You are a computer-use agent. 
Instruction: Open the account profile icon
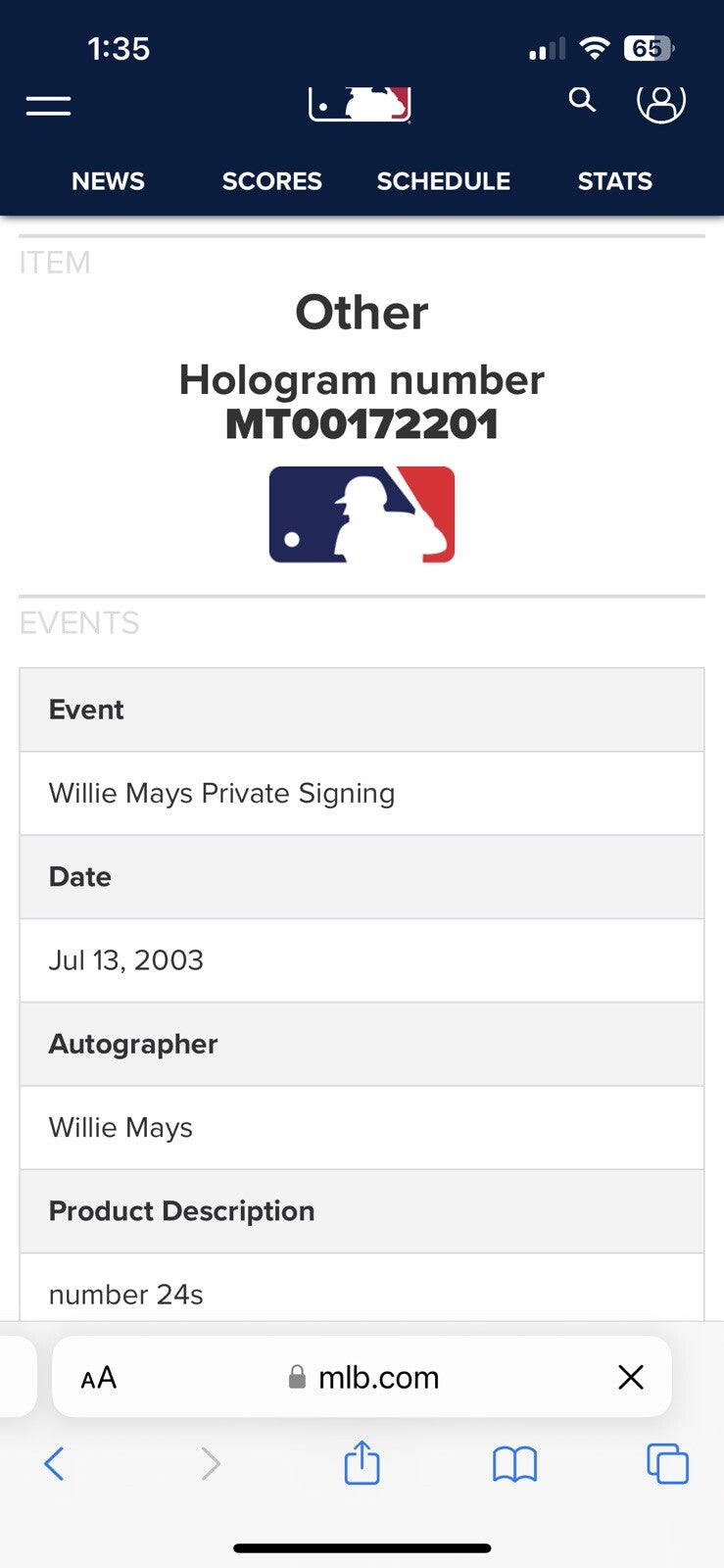point(661,101)
